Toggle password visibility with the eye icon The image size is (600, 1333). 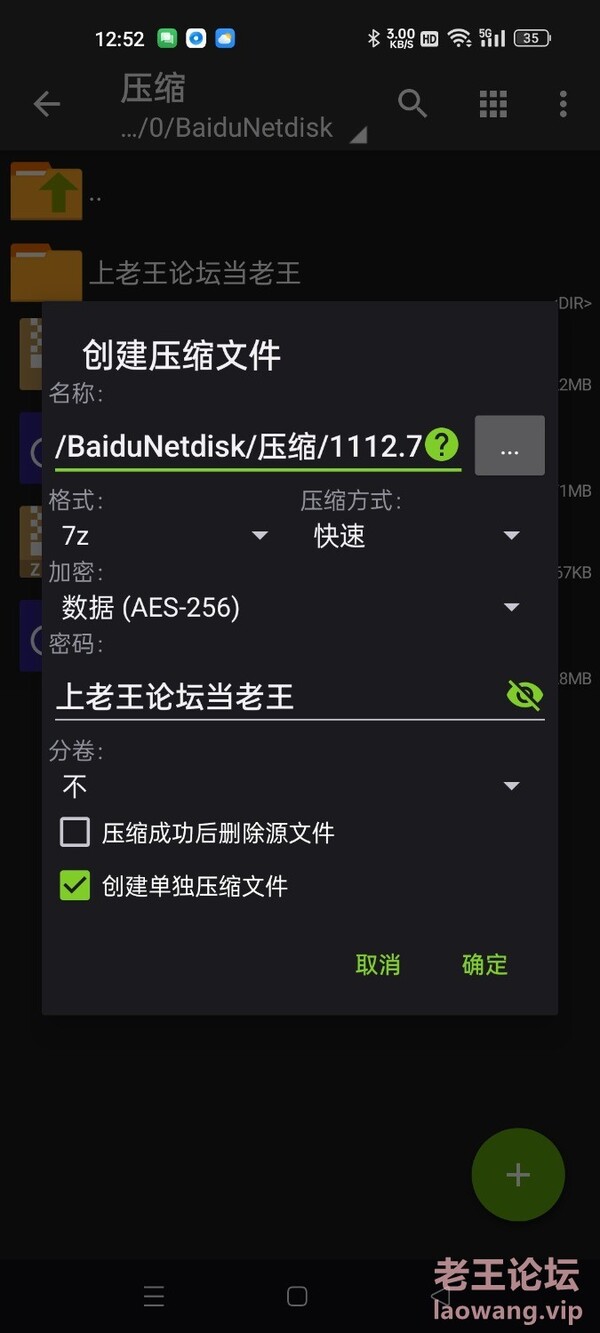pos(524,695)
